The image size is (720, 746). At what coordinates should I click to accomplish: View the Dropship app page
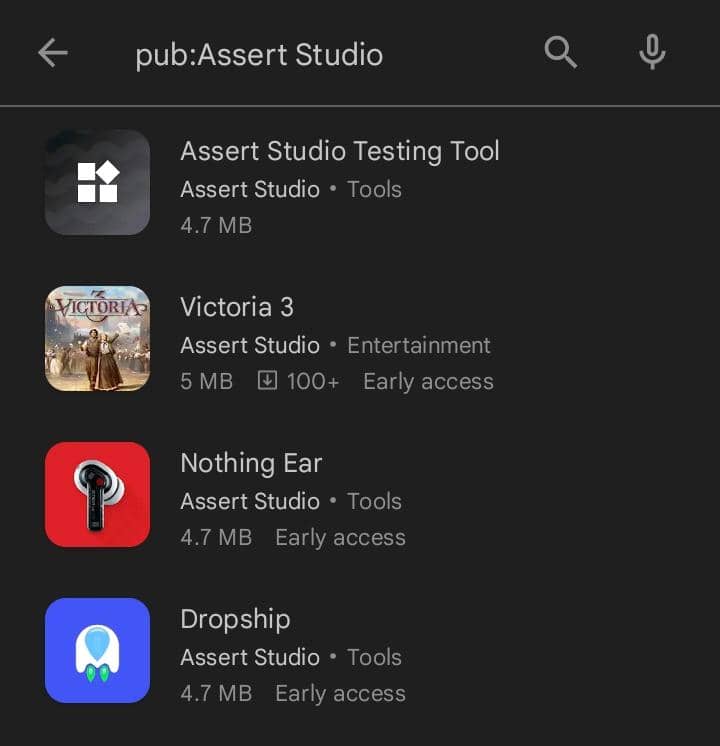tap(235, 619)
